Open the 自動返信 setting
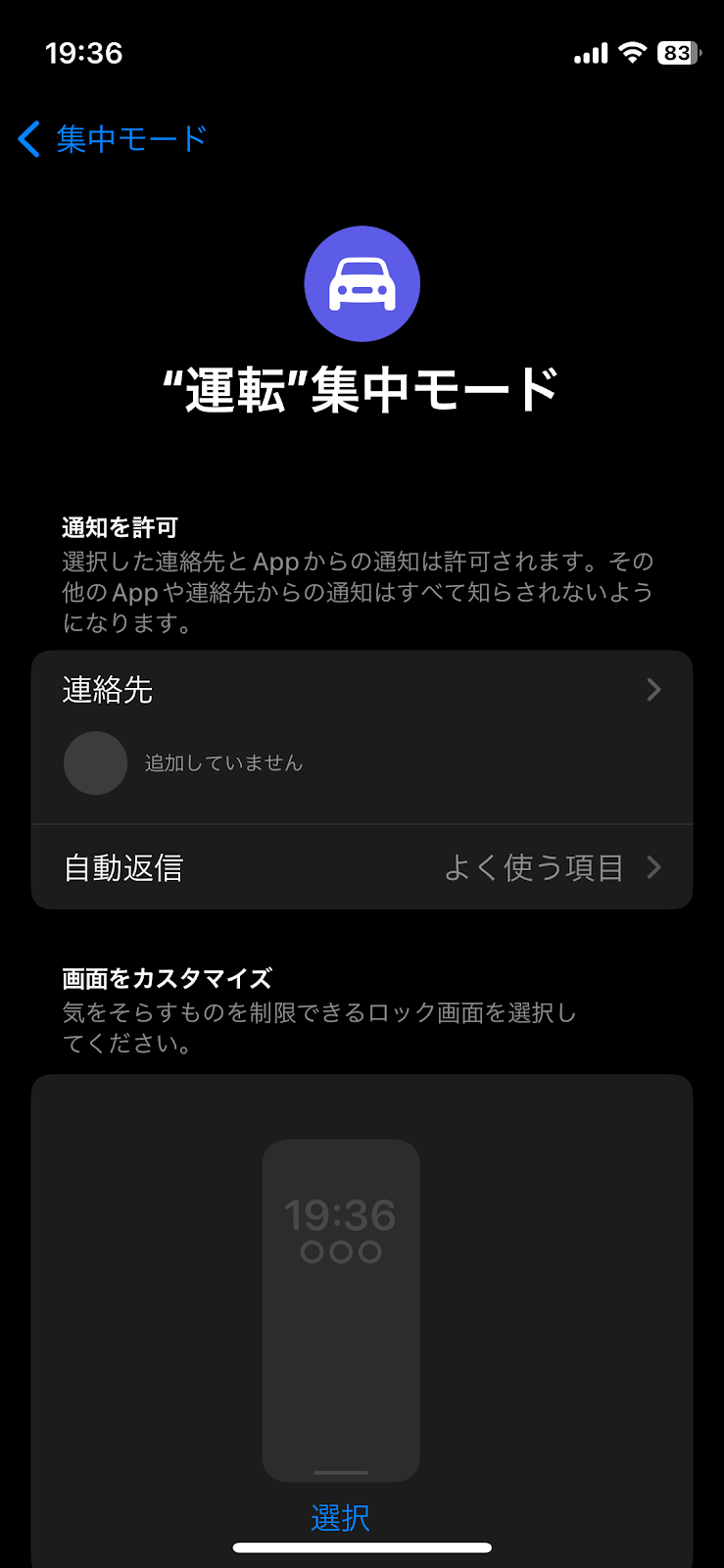Viewport: 724px width, 1568px height. (x=362, y=867)
